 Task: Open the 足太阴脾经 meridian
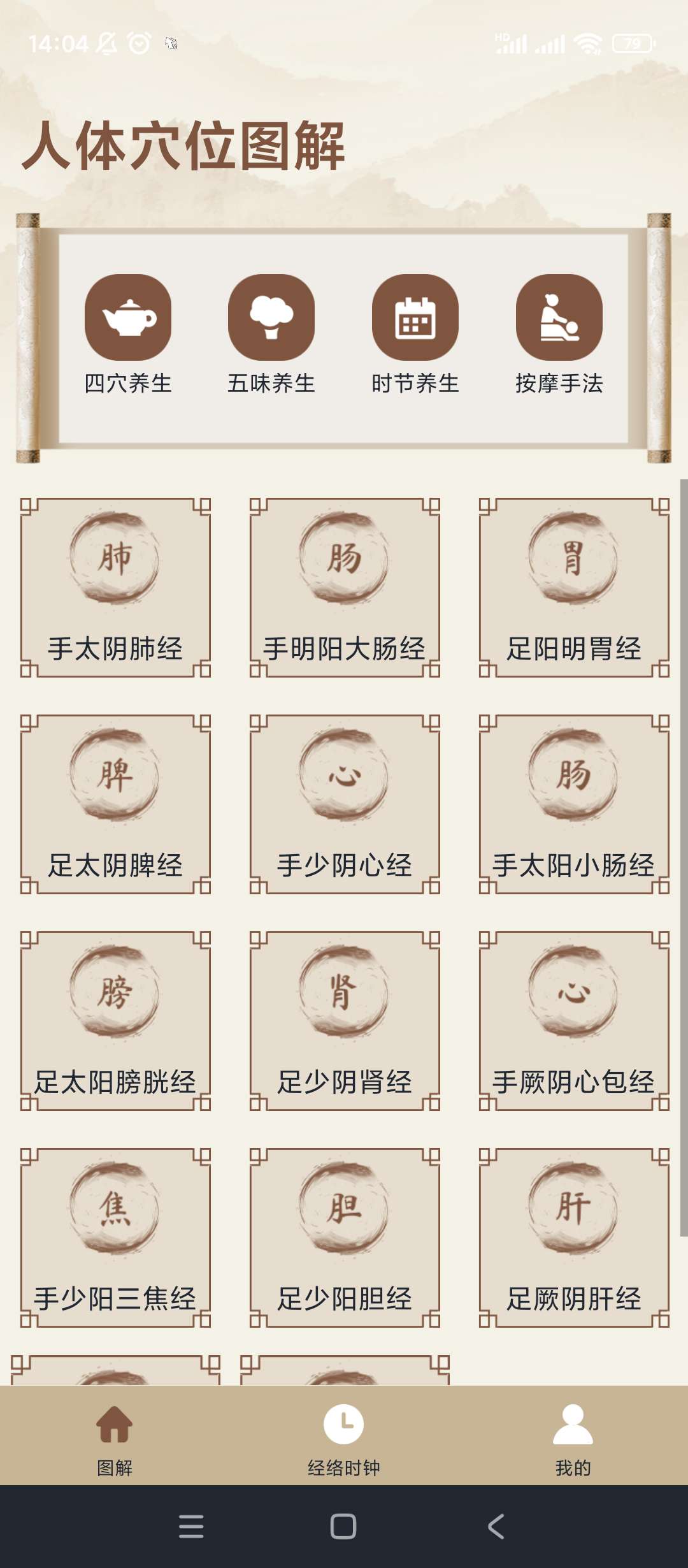coord(115,804)
